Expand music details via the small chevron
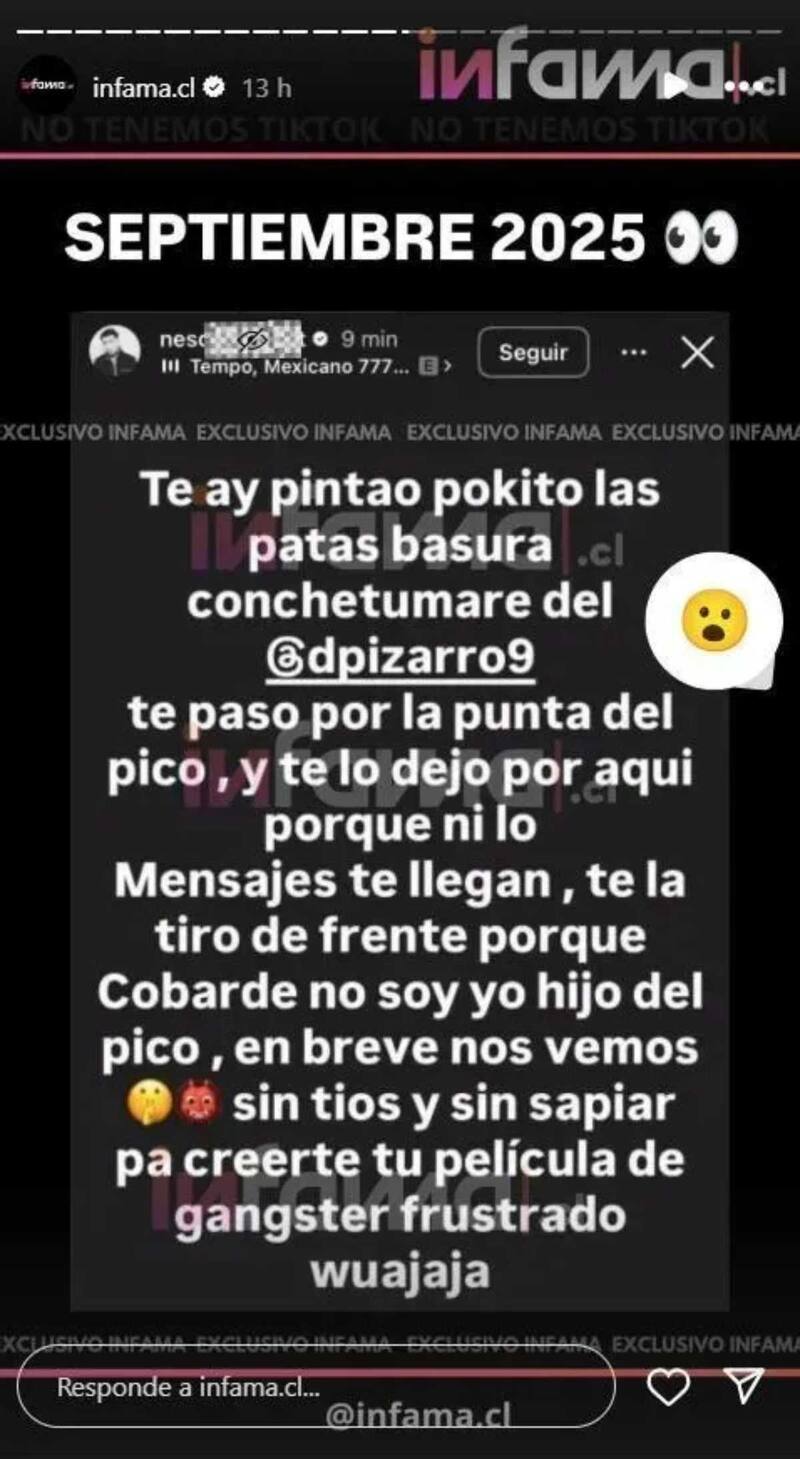Image resolution: width=800 pixels, height=1459 pixels. (449, 368)
